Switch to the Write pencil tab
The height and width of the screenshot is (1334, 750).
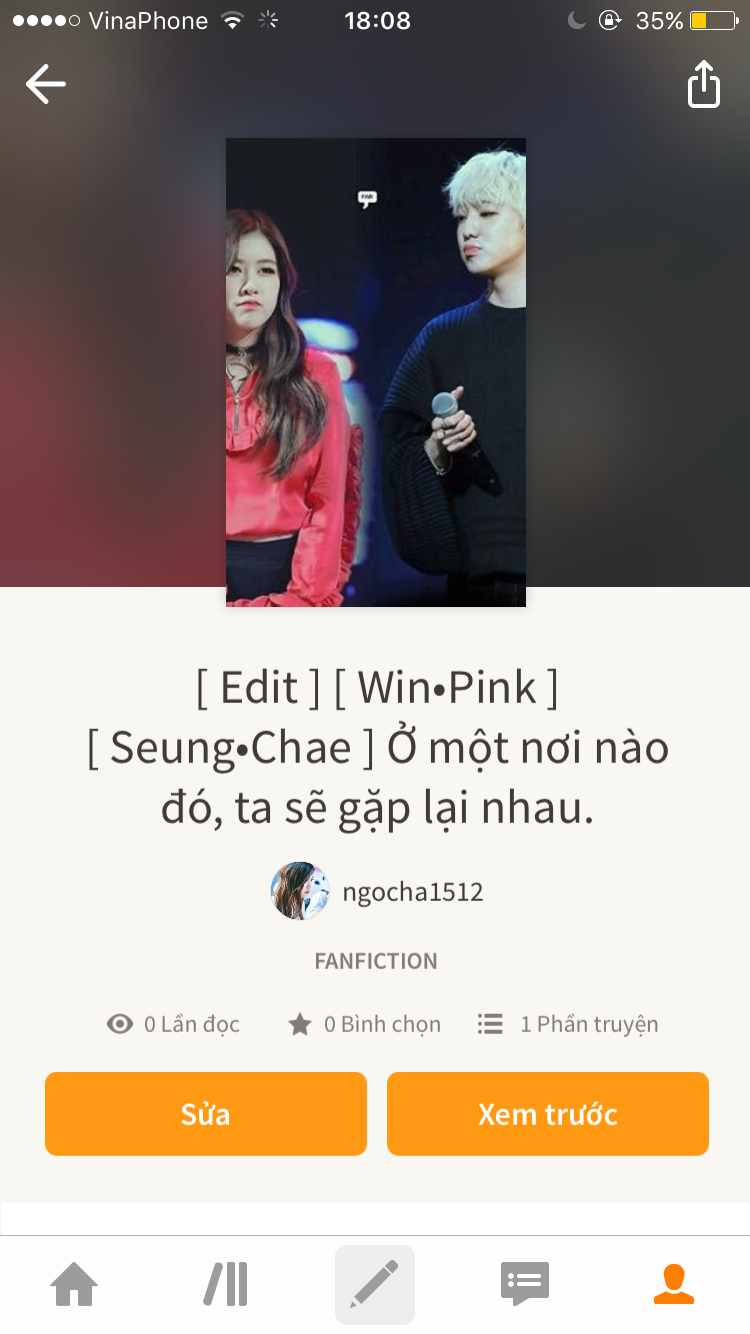pyautogui.click(x=375, y=1284)
